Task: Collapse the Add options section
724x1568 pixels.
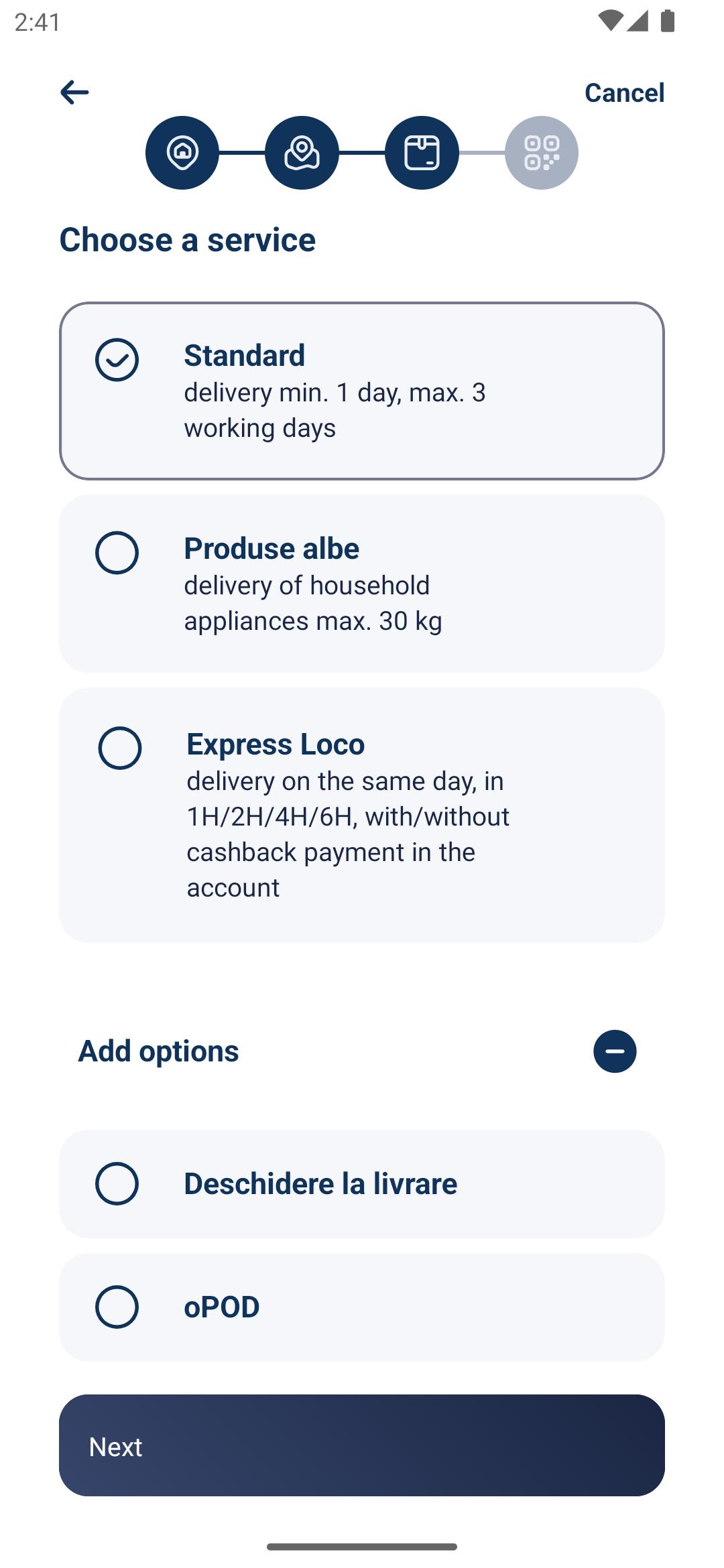Action: click(615, 1051)
